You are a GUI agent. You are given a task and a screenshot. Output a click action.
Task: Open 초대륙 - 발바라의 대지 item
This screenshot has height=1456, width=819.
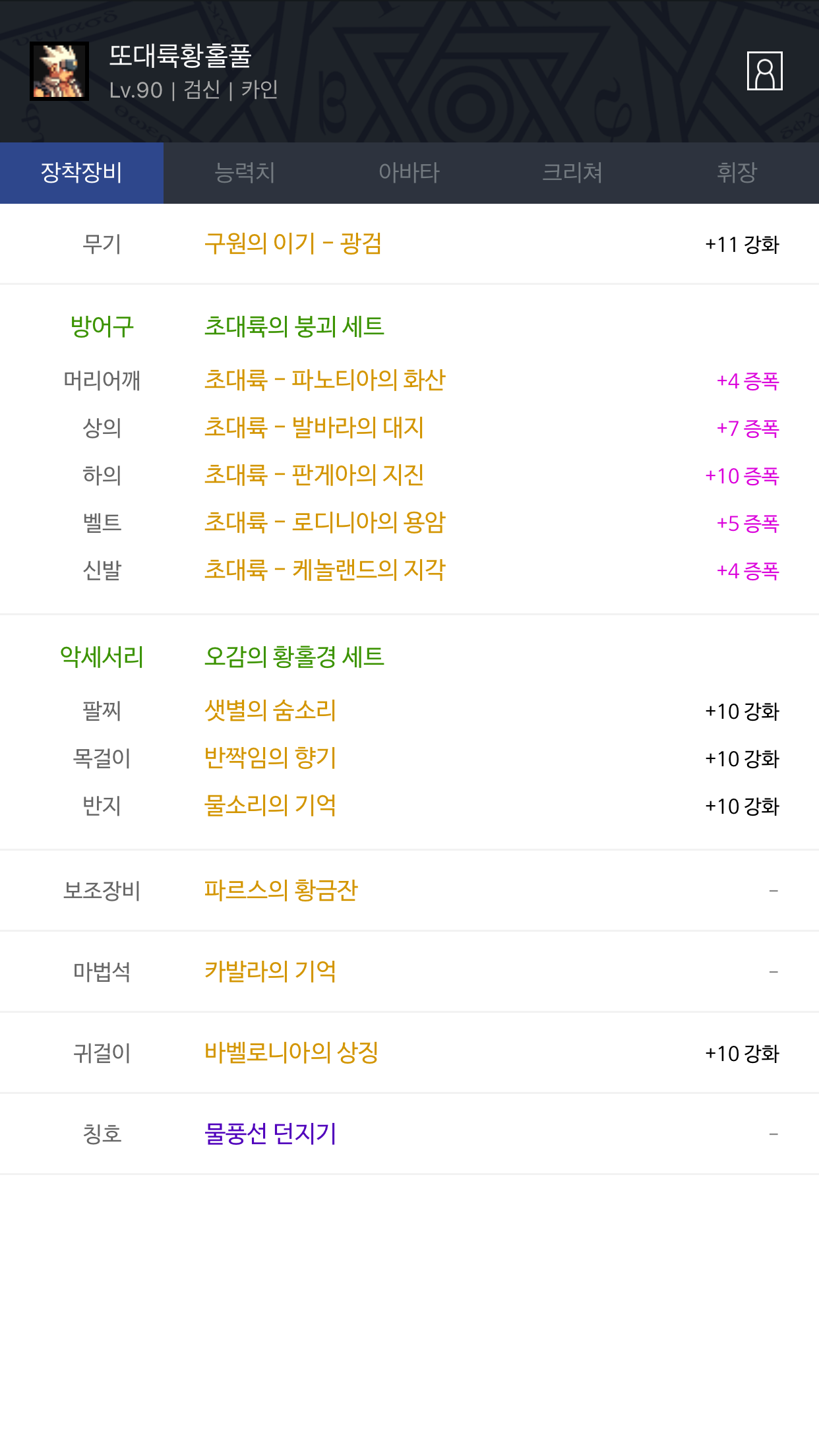coord(314,428)
